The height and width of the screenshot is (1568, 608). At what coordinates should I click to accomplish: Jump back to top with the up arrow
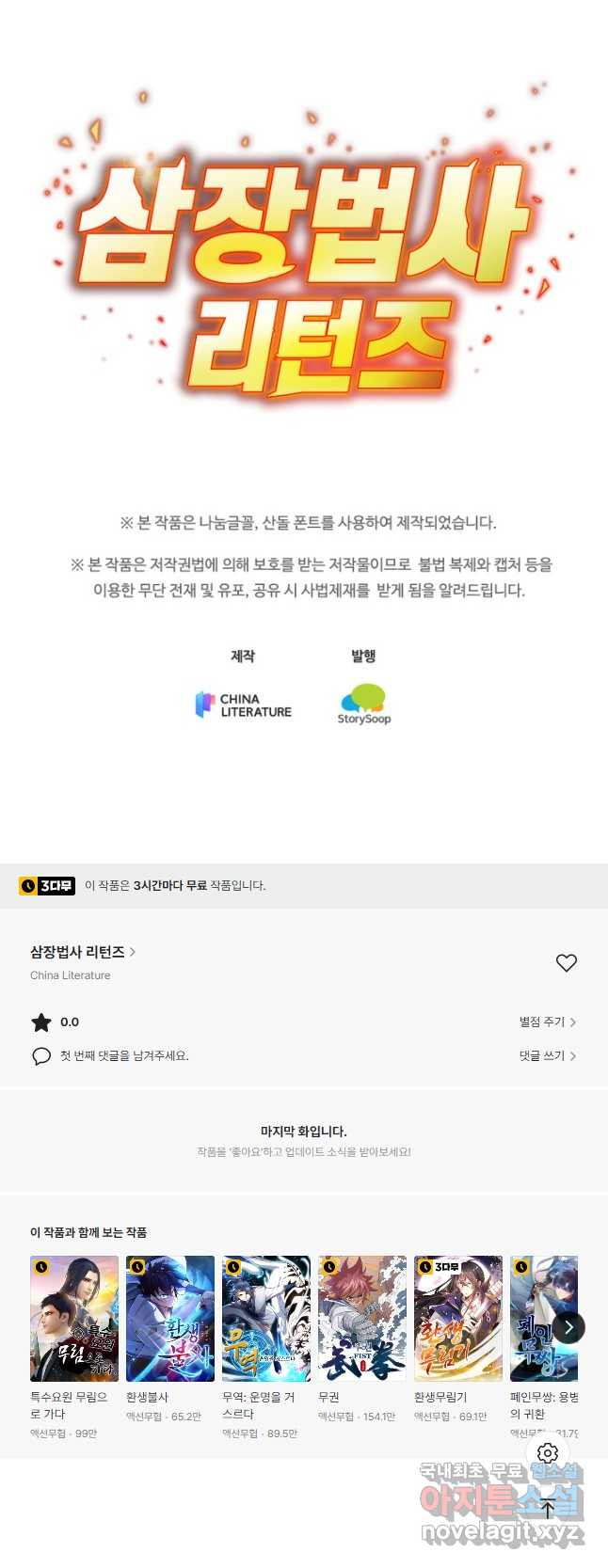pyautogui.click(x=548, y=1508)
